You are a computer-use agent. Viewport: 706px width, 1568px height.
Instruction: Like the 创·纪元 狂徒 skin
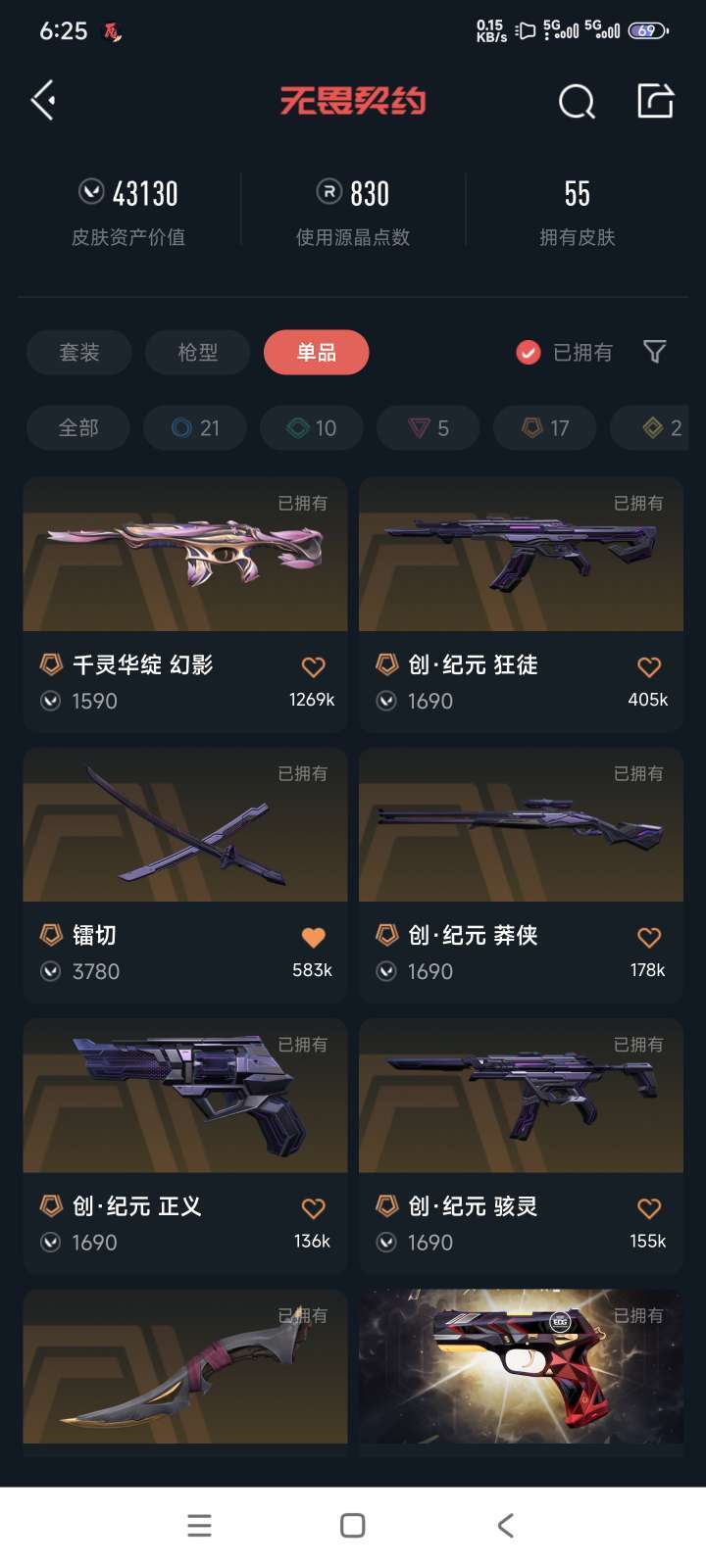648,667
